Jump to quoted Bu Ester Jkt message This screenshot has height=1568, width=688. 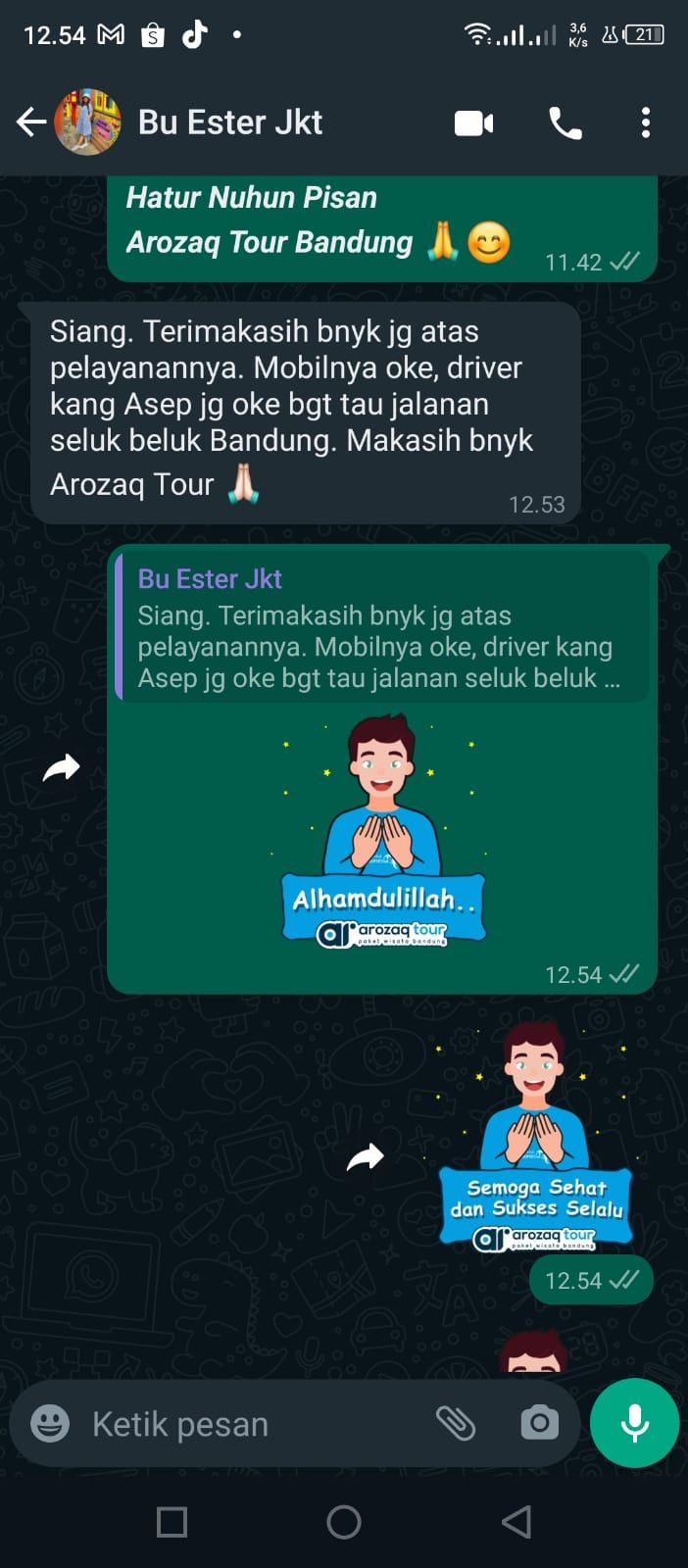[x=382, y=627]
